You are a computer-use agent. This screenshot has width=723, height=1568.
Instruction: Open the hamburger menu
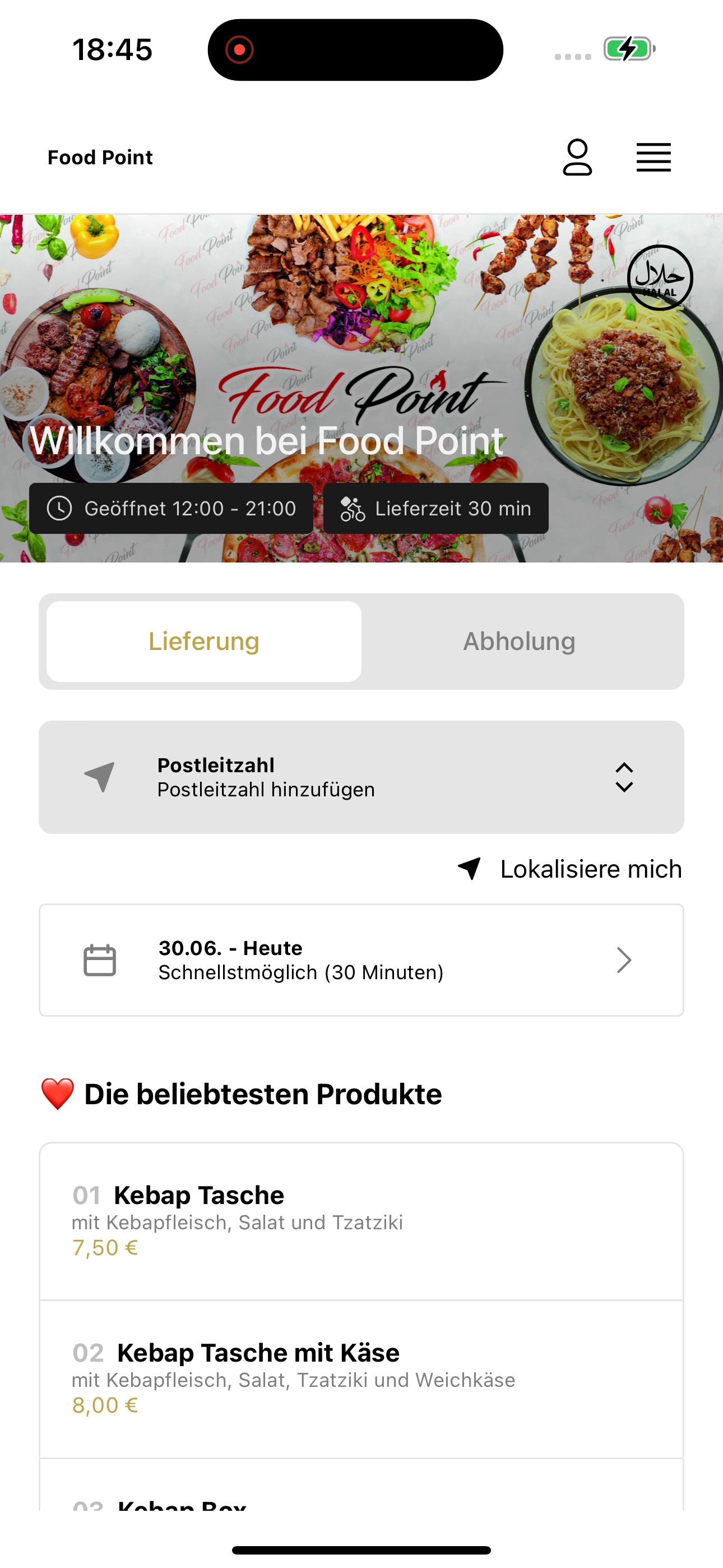tap(654, 158)
